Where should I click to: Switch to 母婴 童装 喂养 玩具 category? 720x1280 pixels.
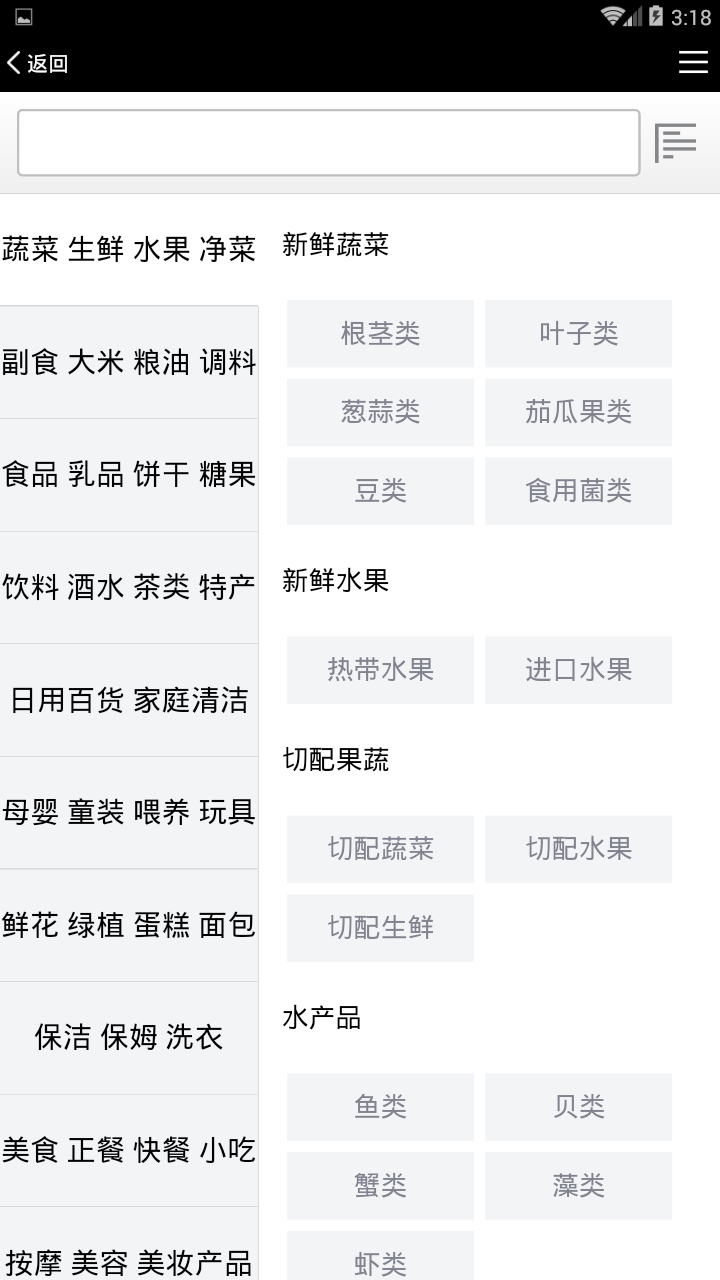[129, 812]
